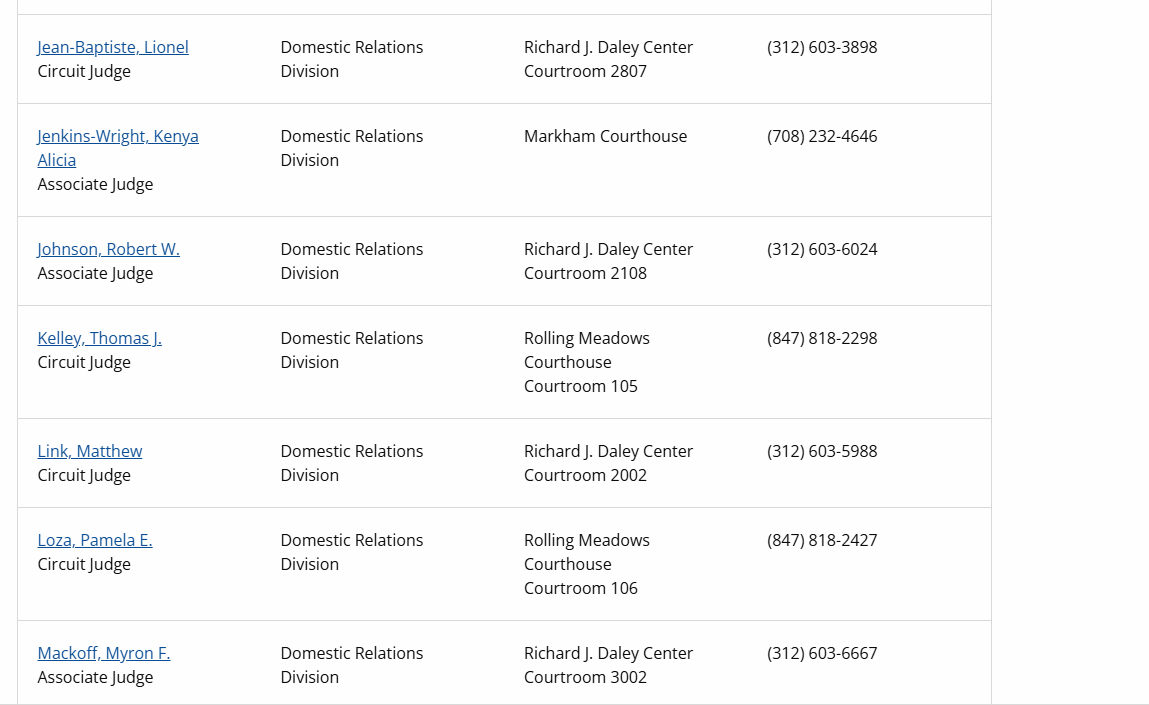Open the Loza, Pamela E. link

95,540
